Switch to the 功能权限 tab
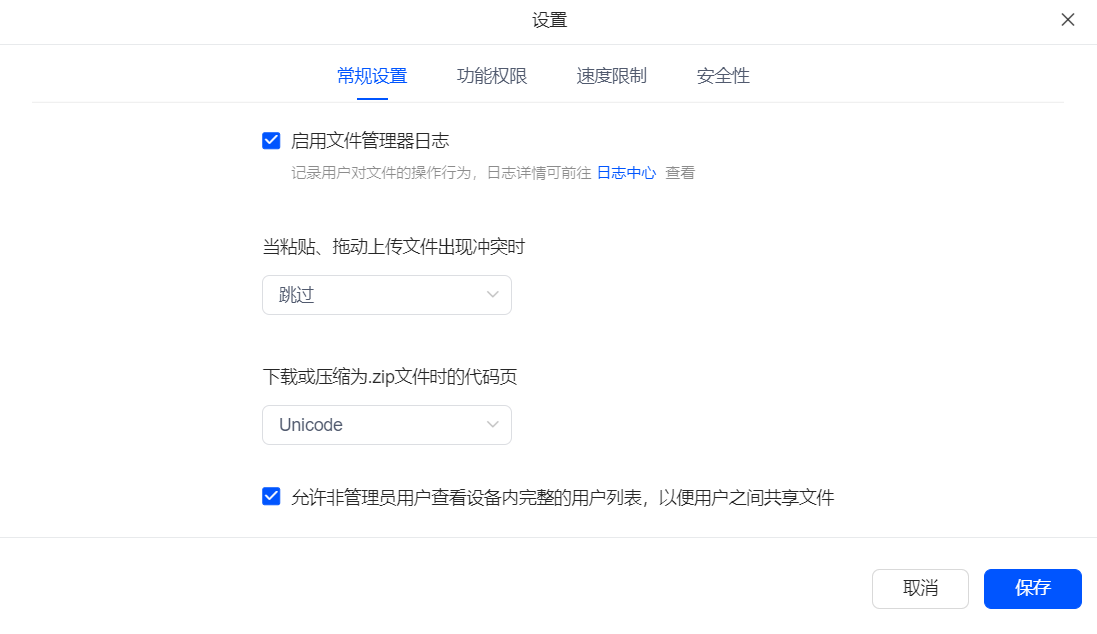Viewport: 1097px width, 634px height. click(492, 76)
